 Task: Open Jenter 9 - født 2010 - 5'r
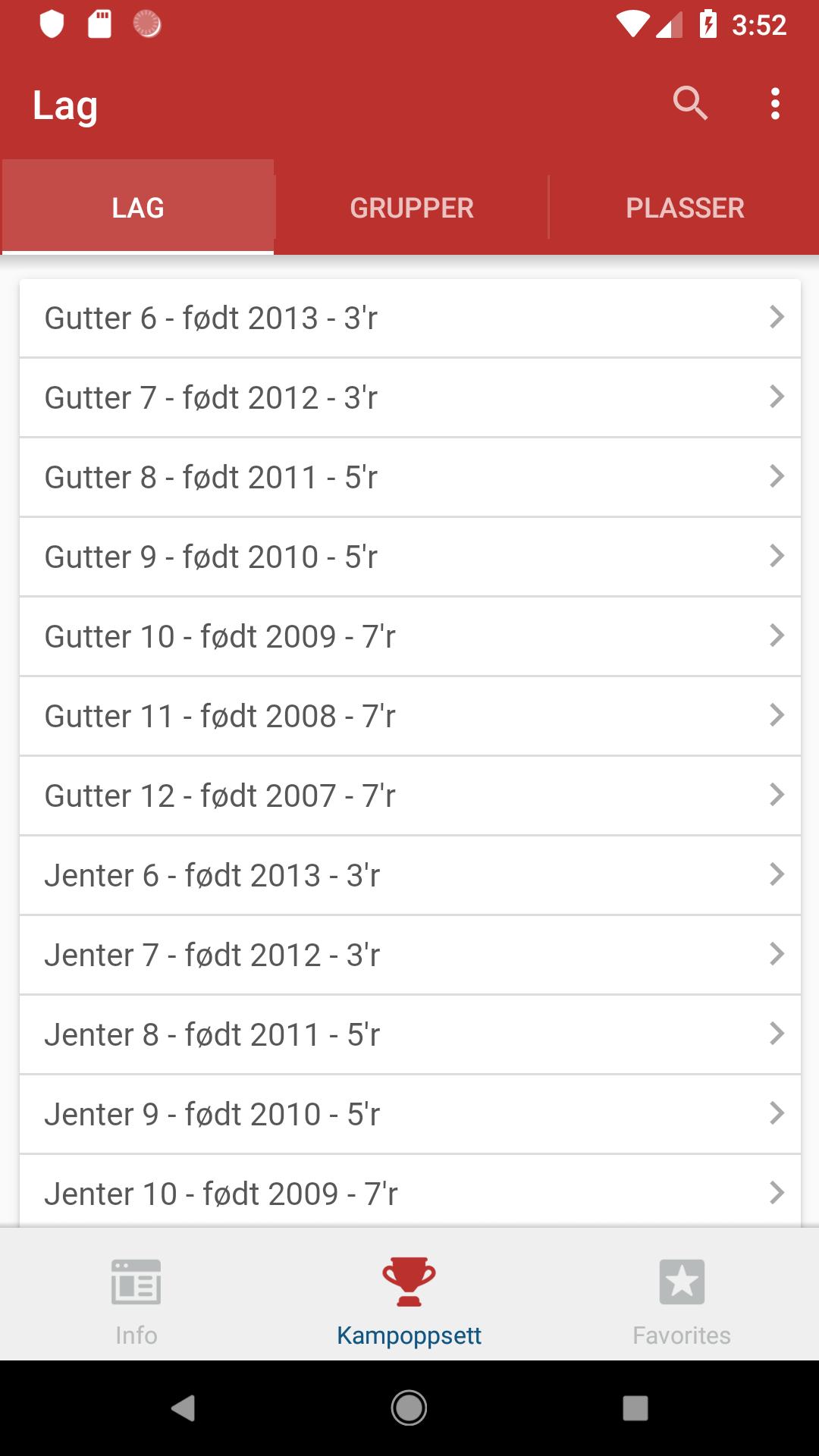coord(409,1114)
